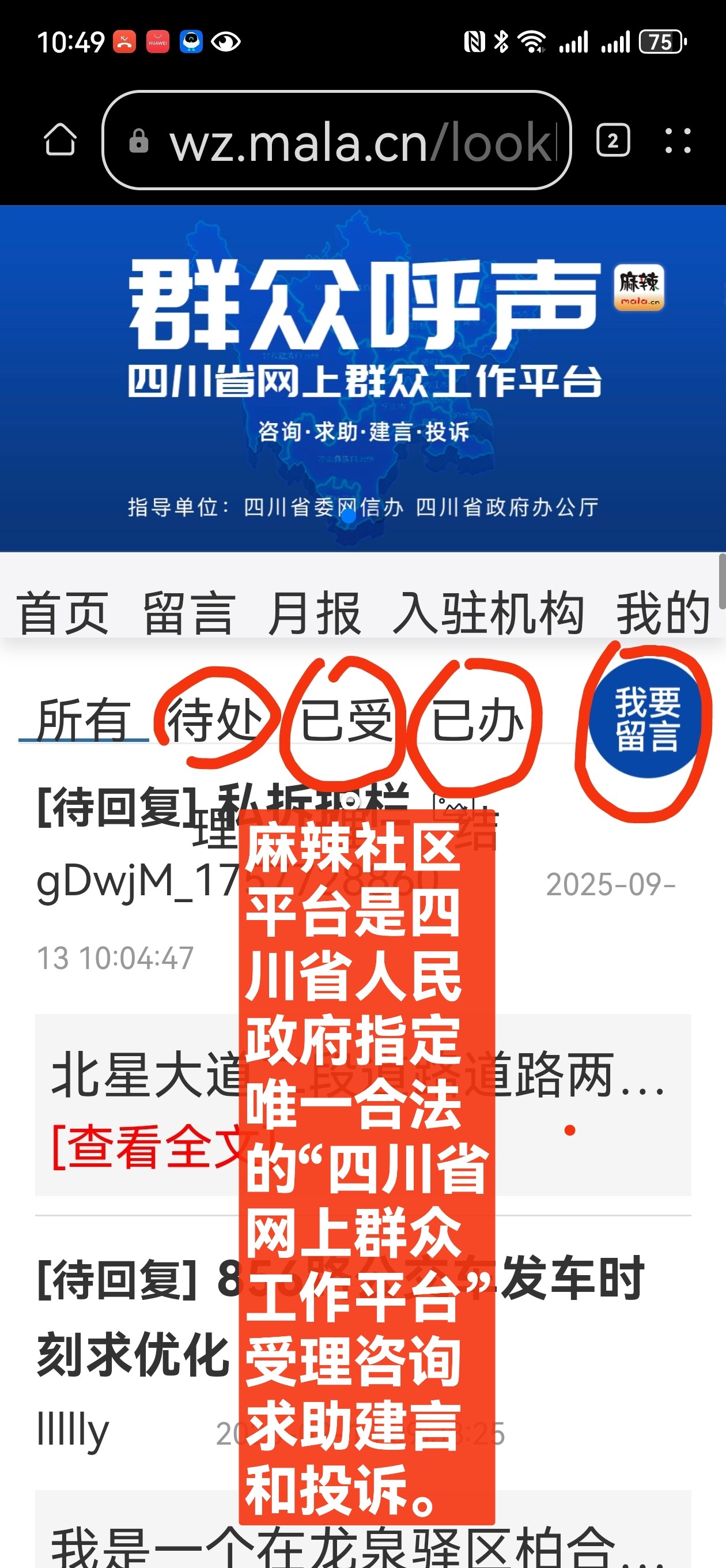Open the browser four-dot menu
Viewport: 726px width, 1568px height.
pos(678,141)
